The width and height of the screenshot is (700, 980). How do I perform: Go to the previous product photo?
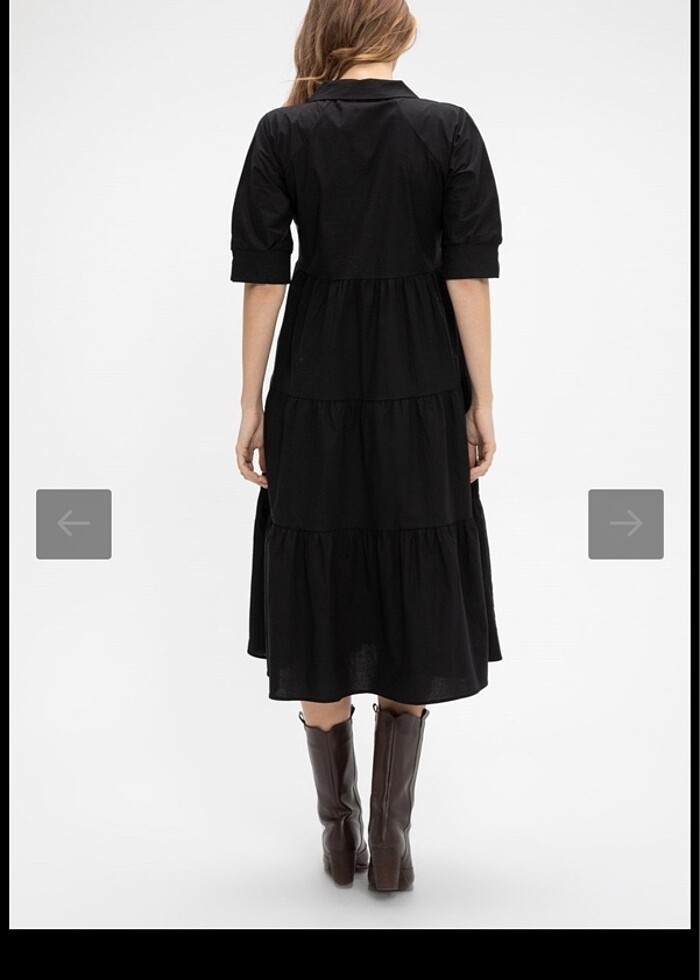click(x=74, y=524)
